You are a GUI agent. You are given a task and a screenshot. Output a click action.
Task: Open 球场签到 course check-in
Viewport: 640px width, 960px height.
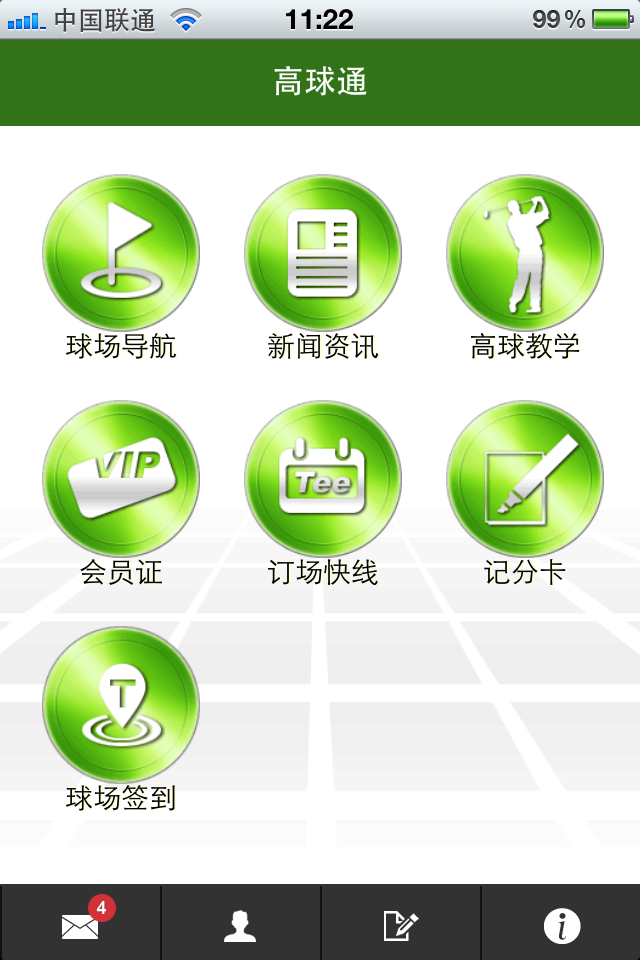121,706
